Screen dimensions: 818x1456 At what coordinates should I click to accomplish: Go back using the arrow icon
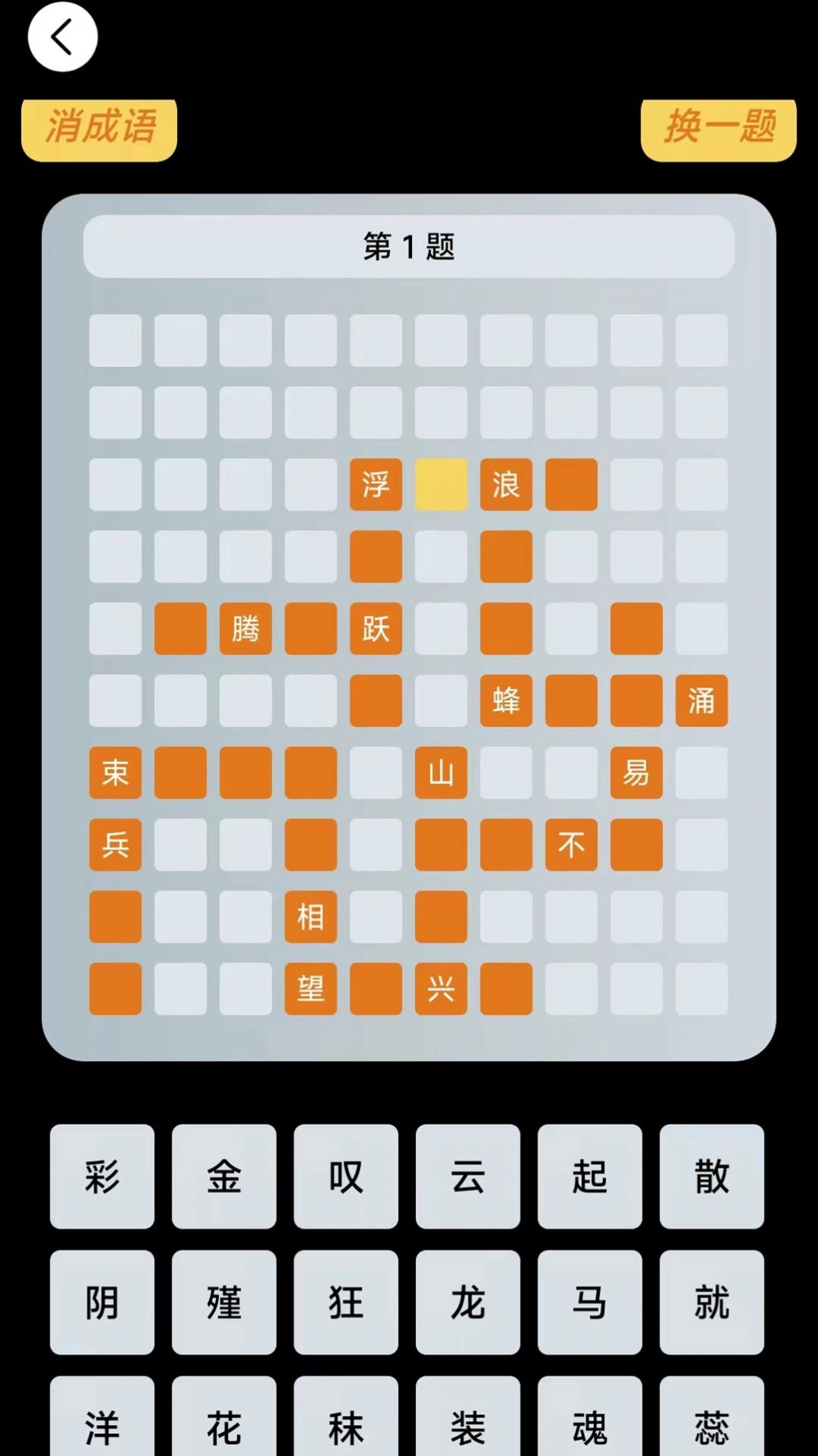(62, 36)
